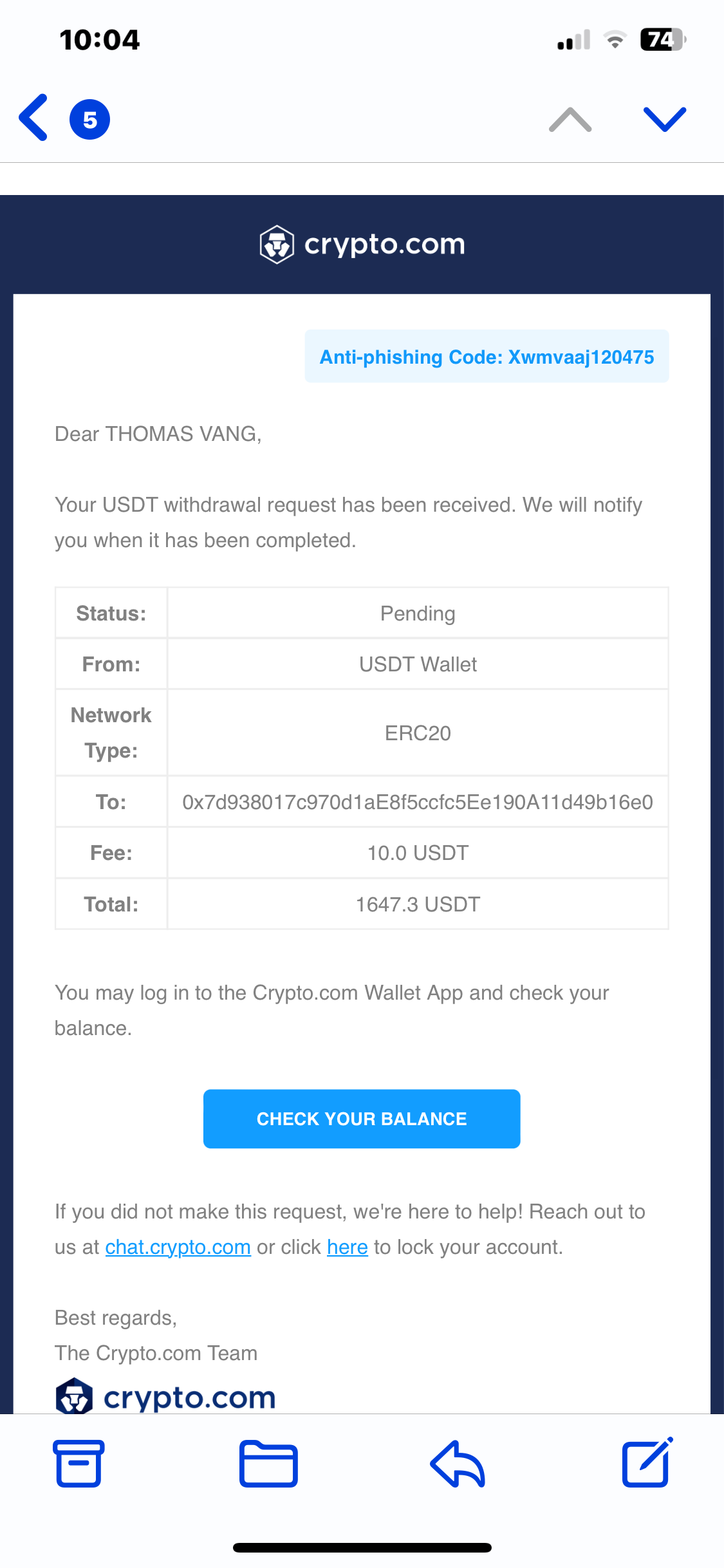Reply to this email

[458, 1464]
